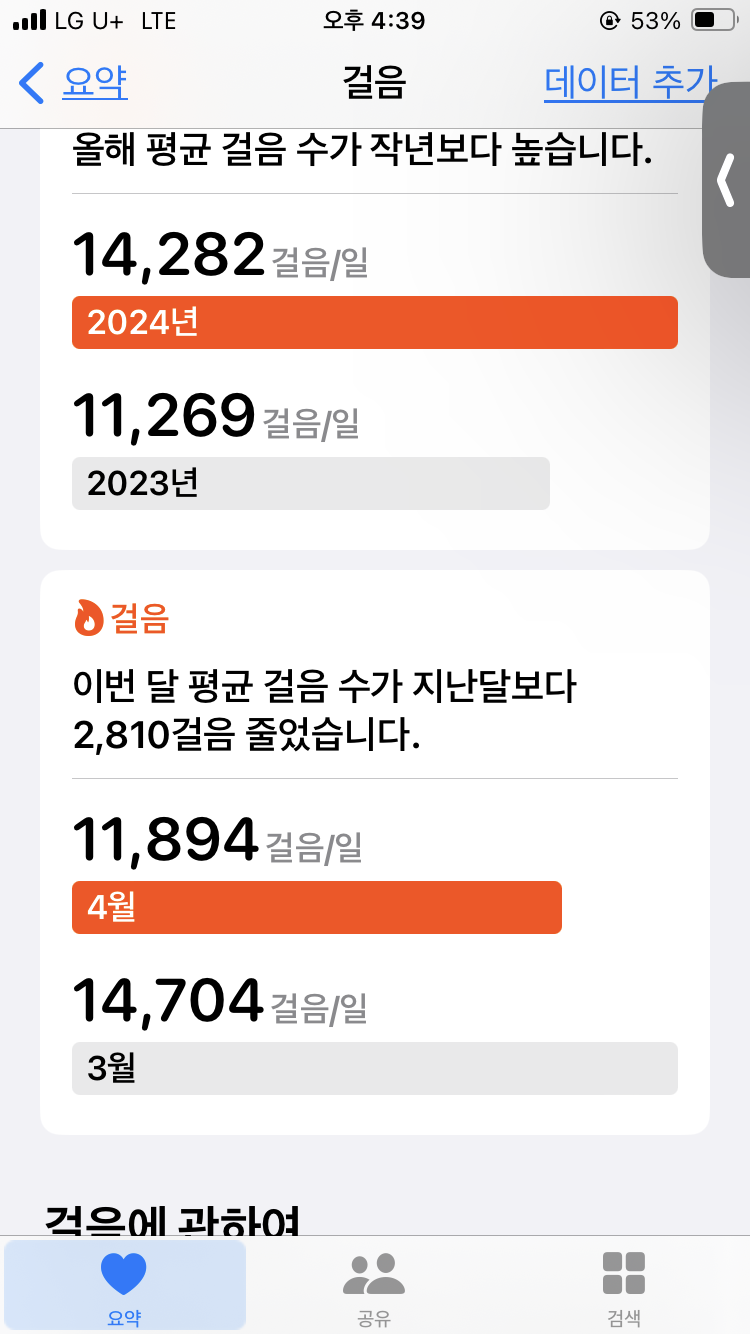Switch to the 검색 tab
The image size is (750, 1334).
(624, 1287)
